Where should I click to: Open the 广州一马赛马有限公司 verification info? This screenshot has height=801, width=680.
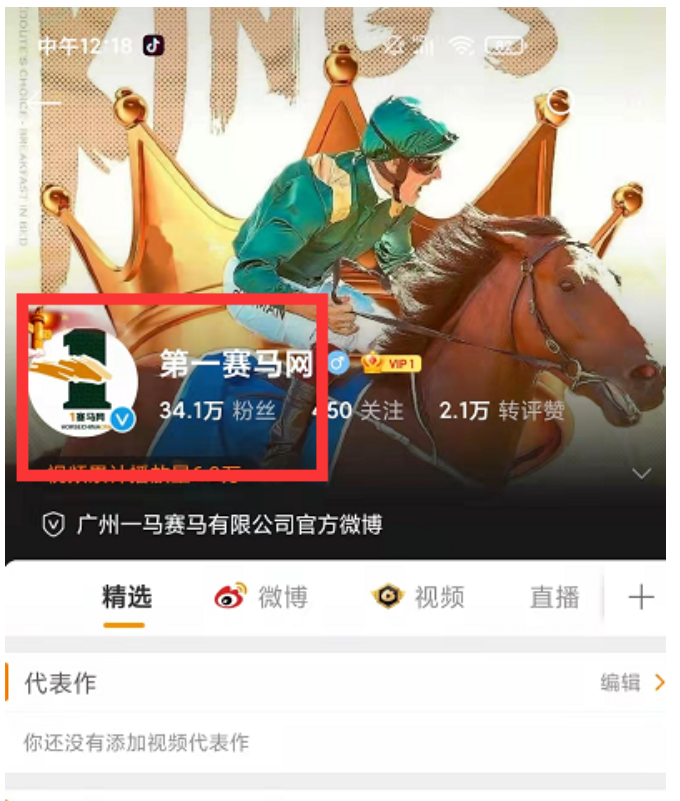(212, 524)
